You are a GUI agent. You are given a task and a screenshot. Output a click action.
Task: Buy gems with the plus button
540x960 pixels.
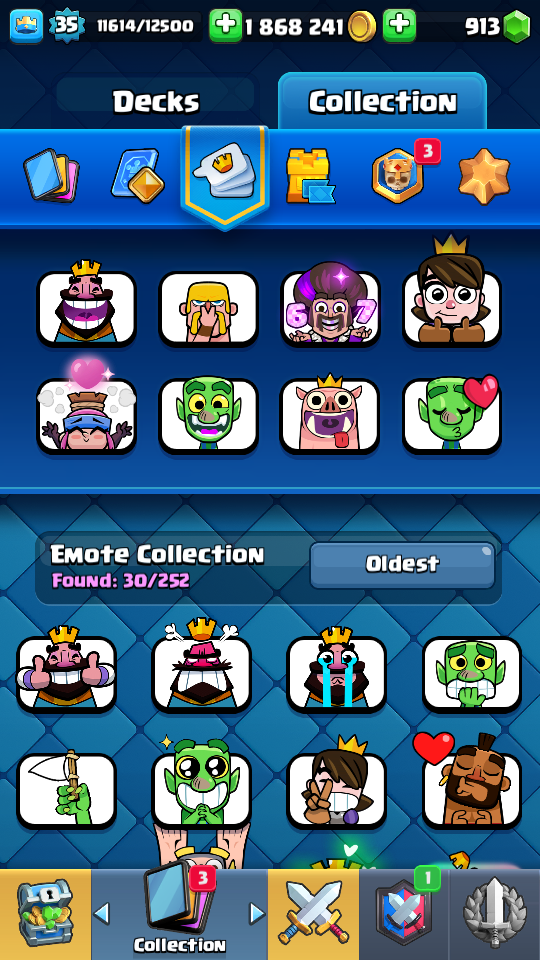coord(399,26)
